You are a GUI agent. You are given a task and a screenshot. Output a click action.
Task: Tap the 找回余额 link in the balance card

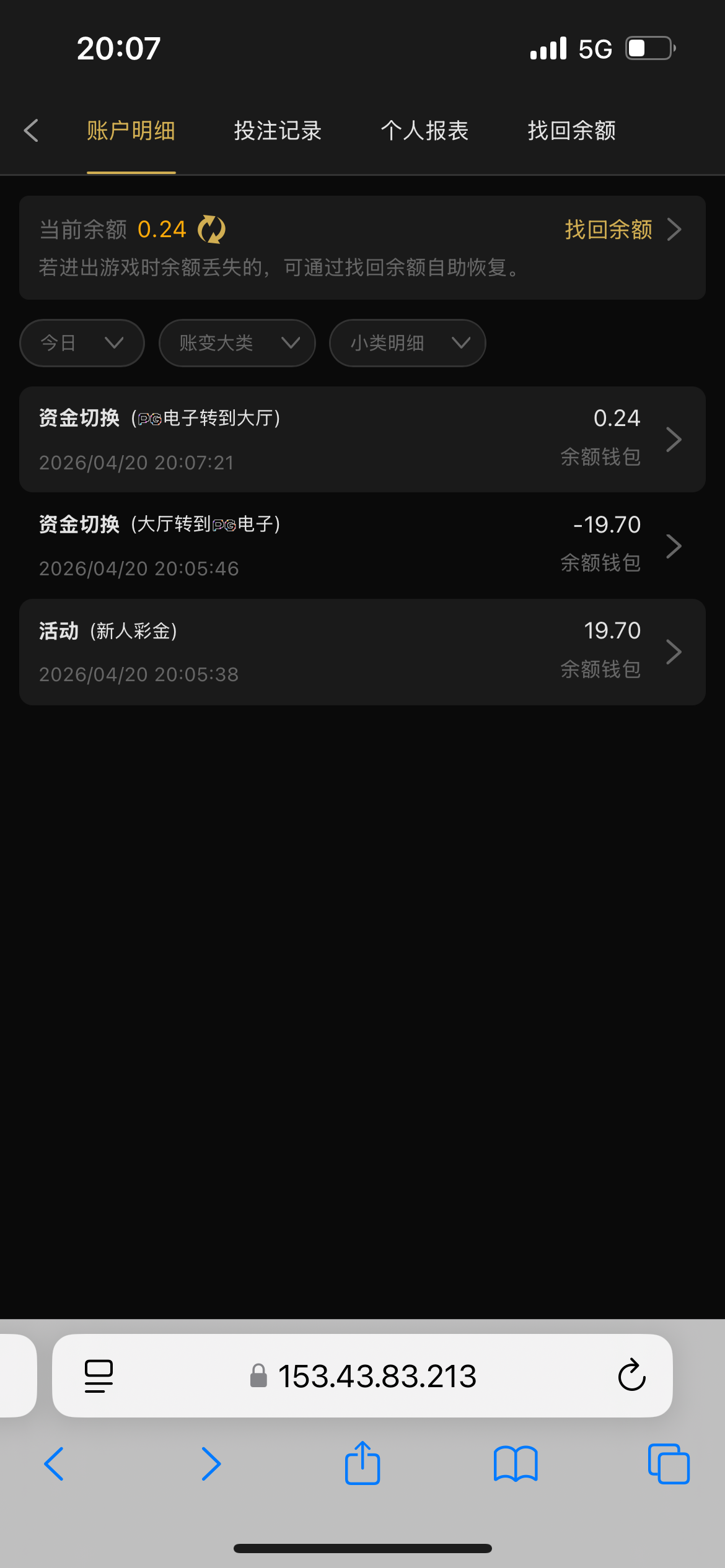click(608, 229)
